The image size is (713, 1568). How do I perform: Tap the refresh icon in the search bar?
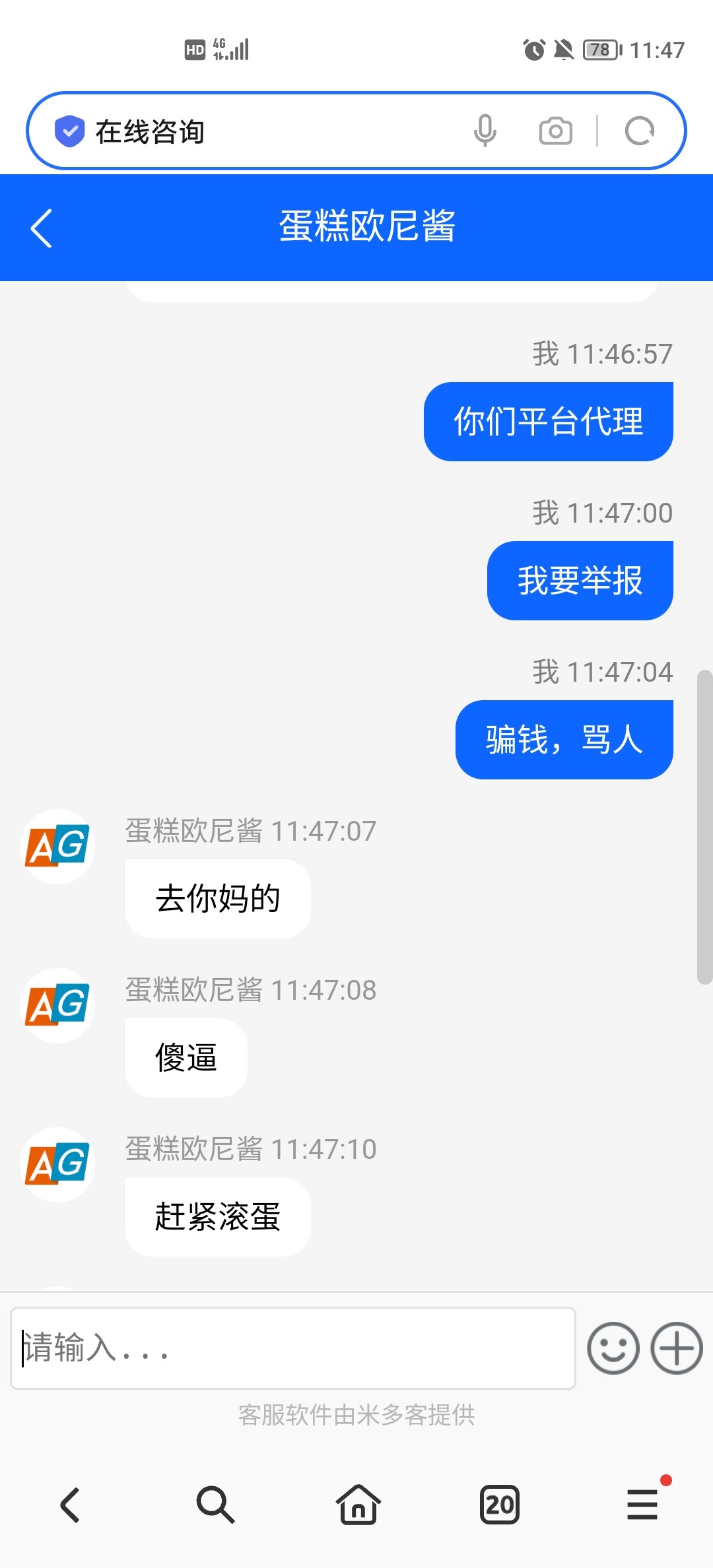pos(638,130)
